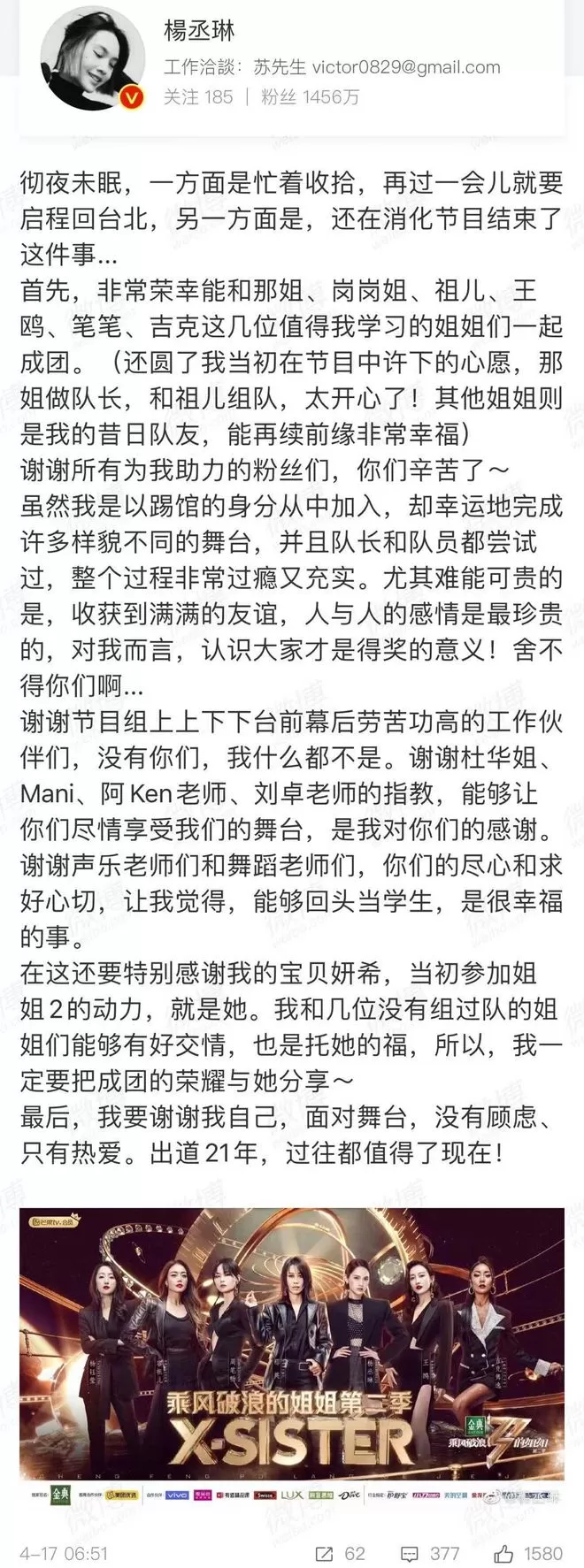View 楊丞琳's following list
584x1568 pixels.
(x=198, y=97)
